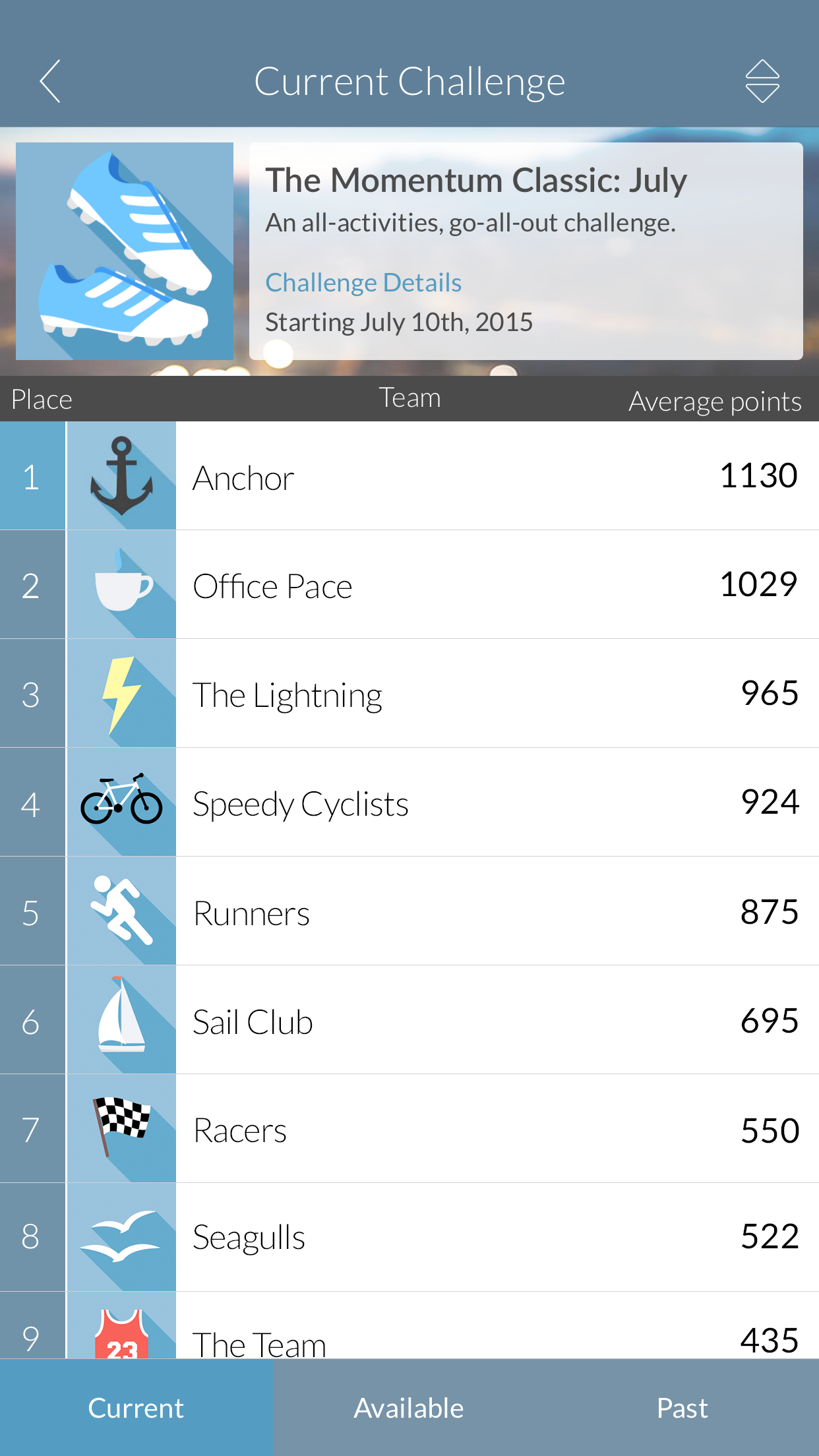Open The Team row
The width and height of the screenshot is (819, 1456).
tap(409, 1325)
